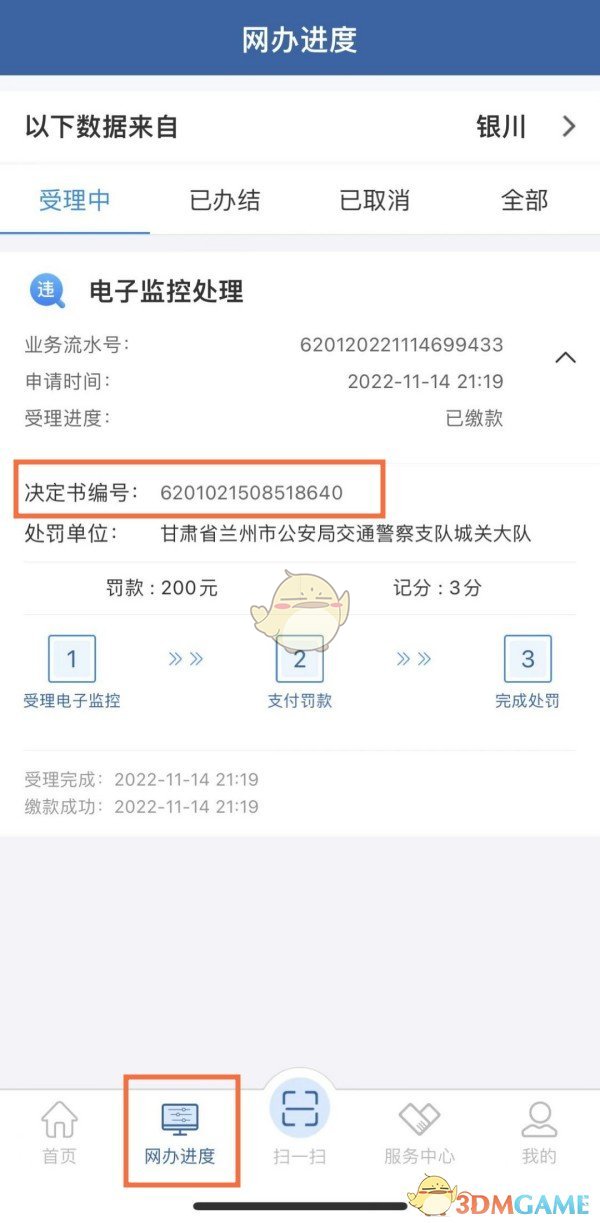Open the 已取消 tab
Viewport: 600px width, 1223px height.
(375, 200)
